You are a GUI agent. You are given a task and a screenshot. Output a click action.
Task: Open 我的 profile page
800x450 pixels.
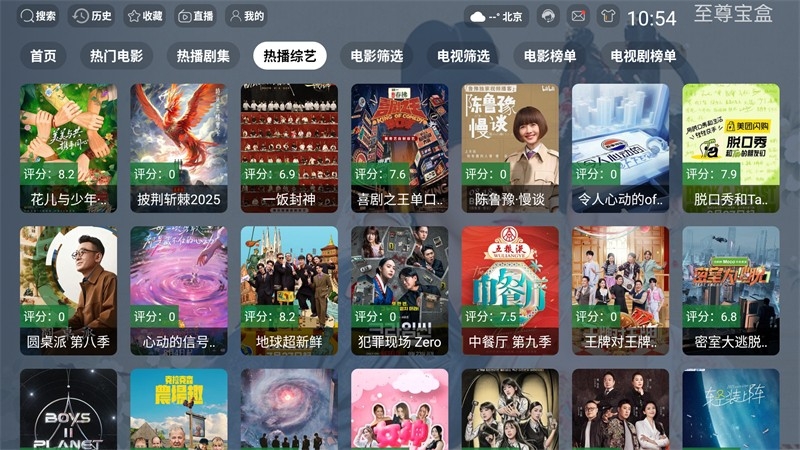246,16
